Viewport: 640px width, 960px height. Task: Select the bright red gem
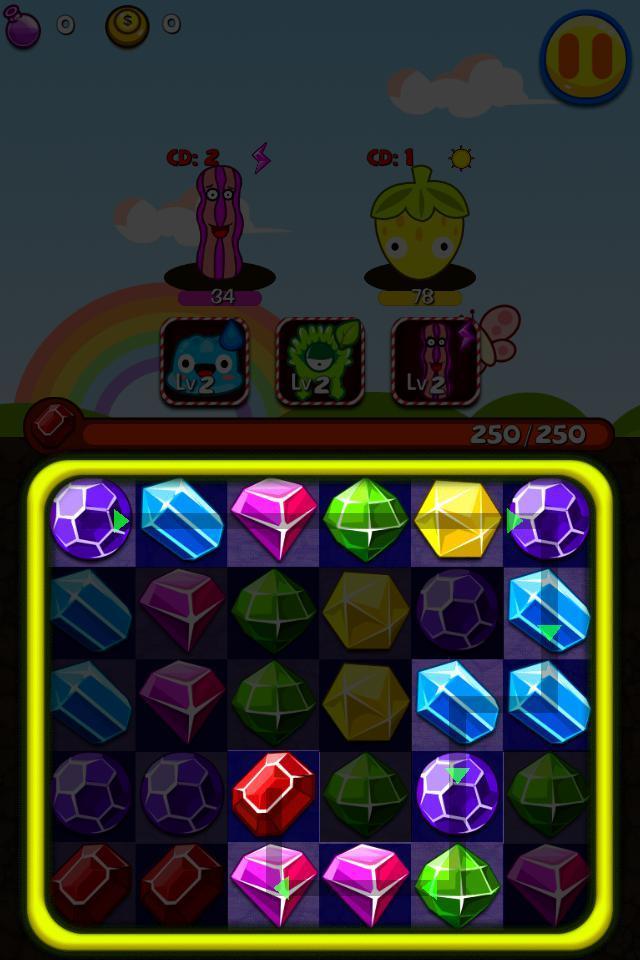tap(273, 795)
